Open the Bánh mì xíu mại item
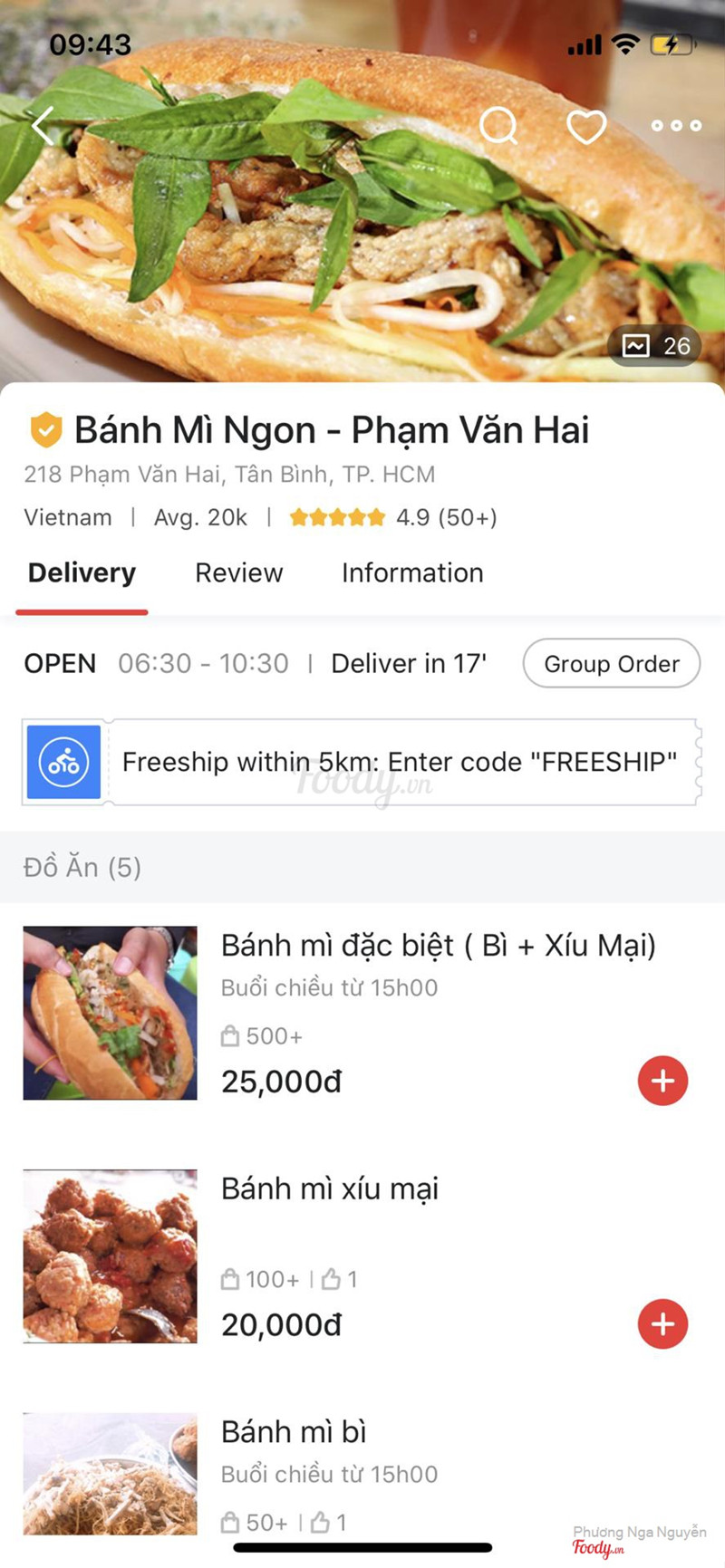Screen dimensions: 725x1568 [x=330, y=1189]
